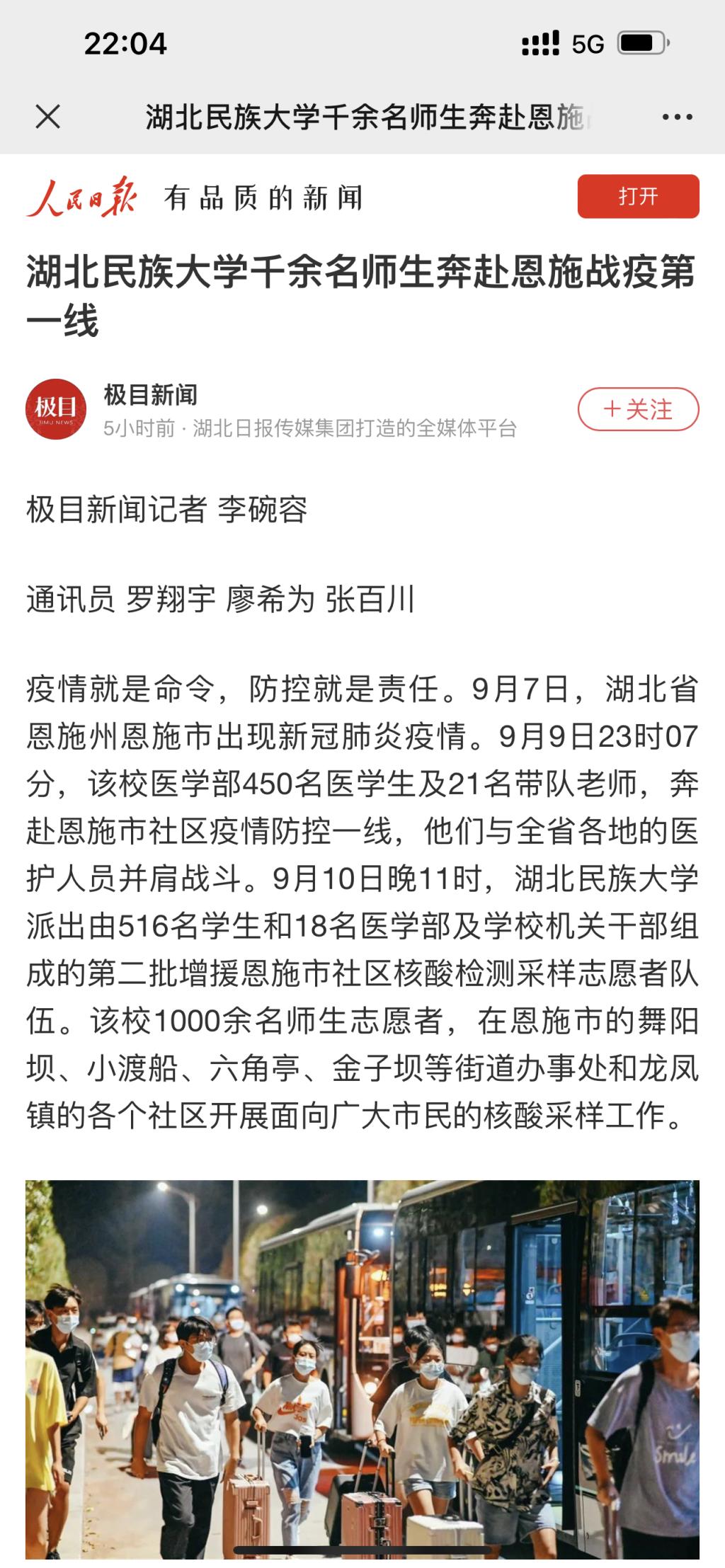This screenshot has height=1568, width=725.
Task: Open the three-dot more options menu
Action: (677, 118)
